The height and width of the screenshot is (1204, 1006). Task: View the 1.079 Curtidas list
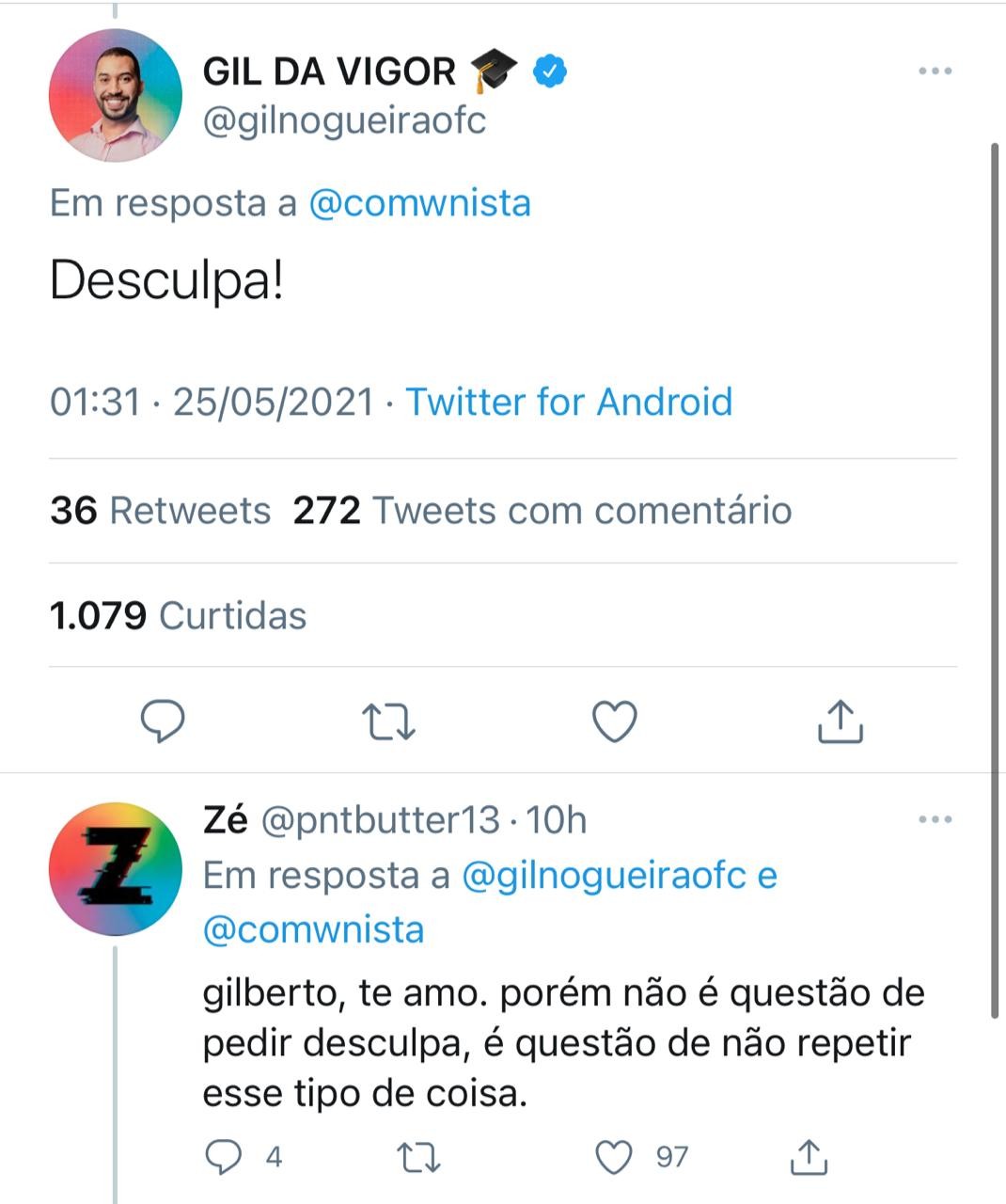click(178, 616)
